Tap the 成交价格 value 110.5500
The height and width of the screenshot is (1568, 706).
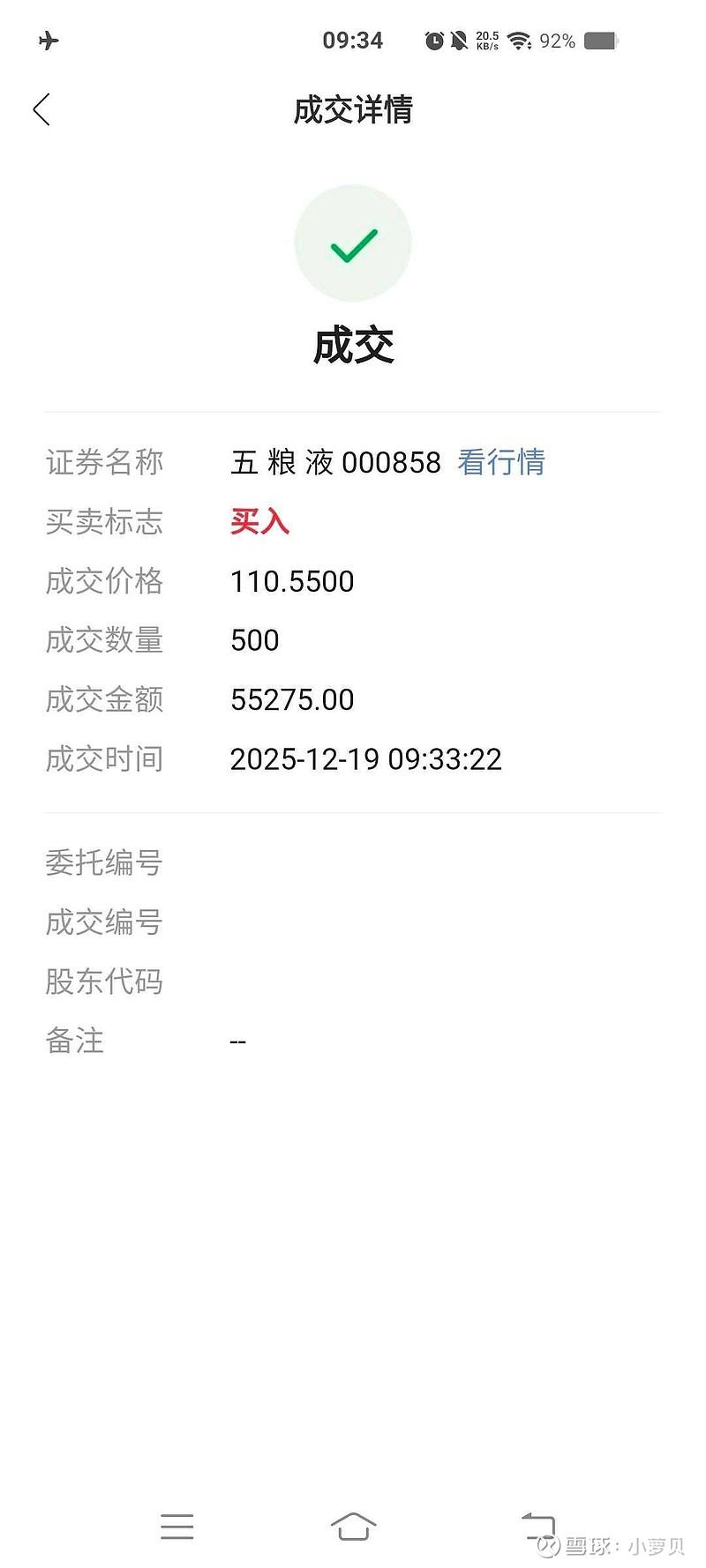coord(292,581)
